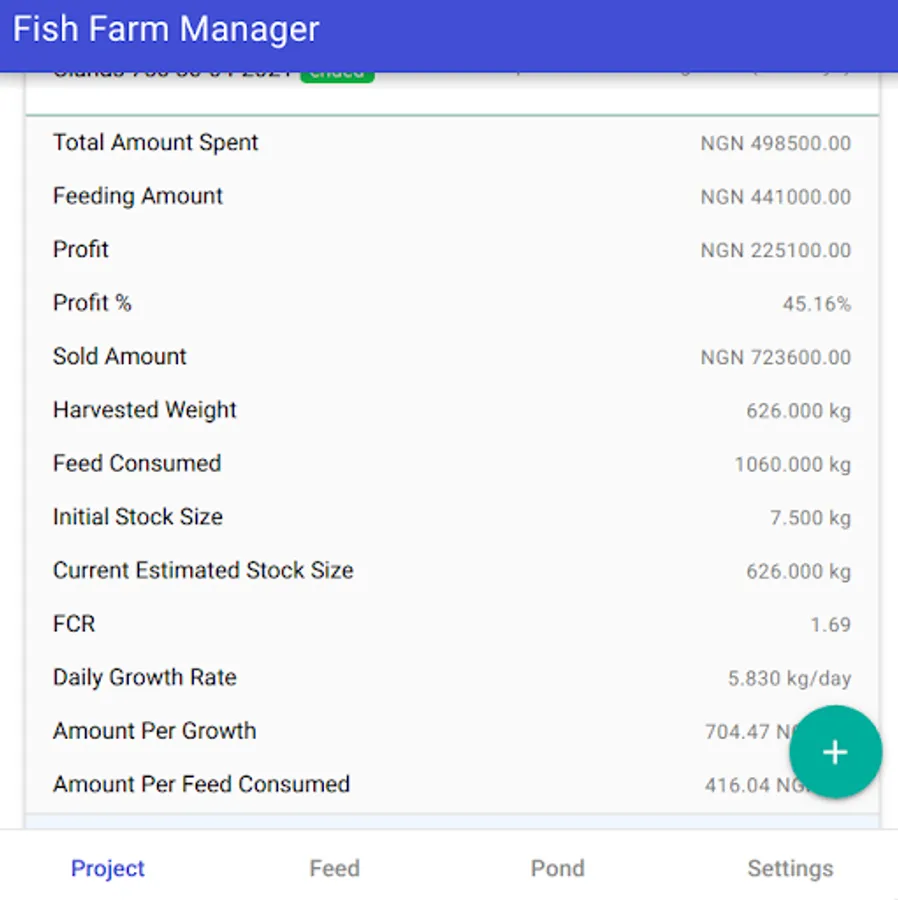The height and width of the screenshot is (900, 898).
Task: Tap the green plus floating action button
Action: click(x=835, y=752)
